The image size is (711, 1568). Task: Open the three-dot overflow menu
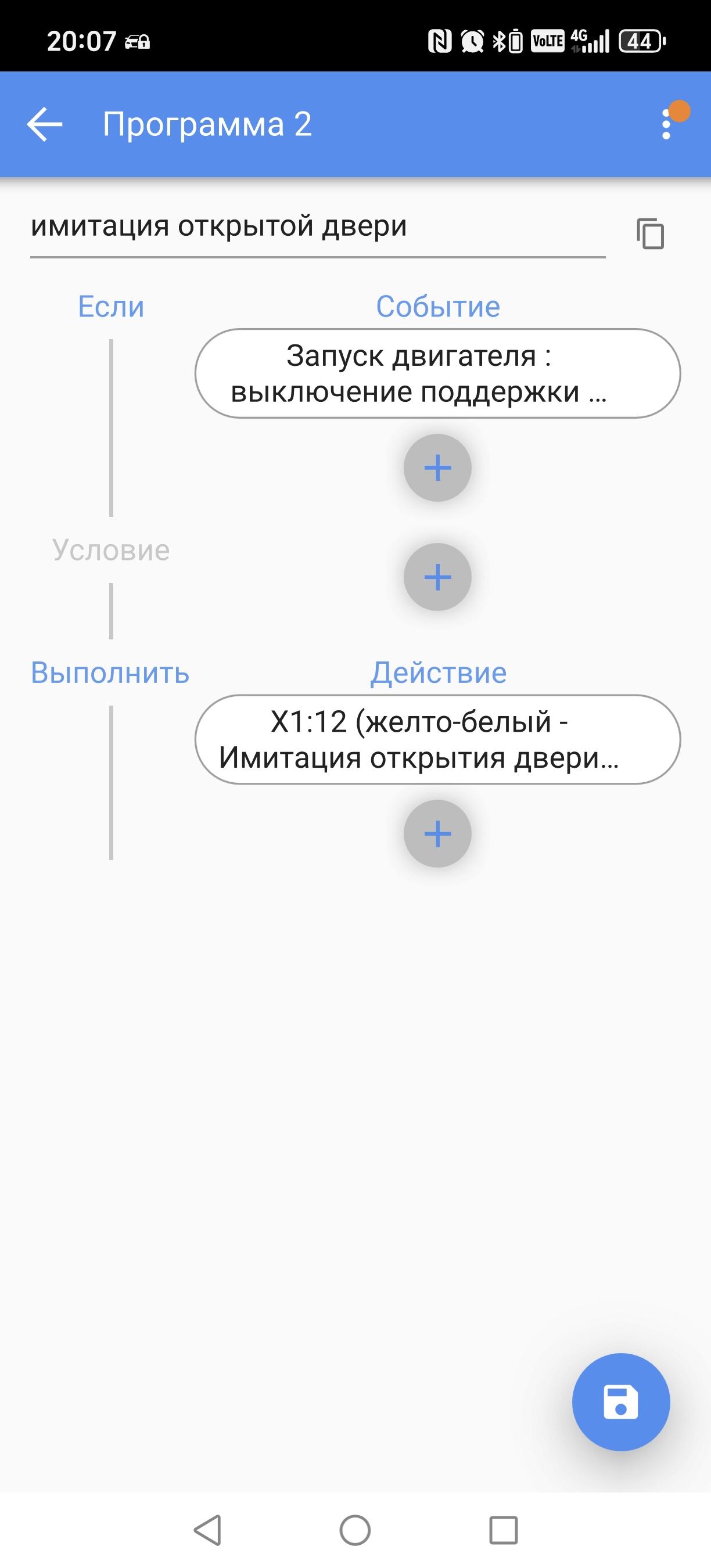pyautogui.click(x=667, y=124)
